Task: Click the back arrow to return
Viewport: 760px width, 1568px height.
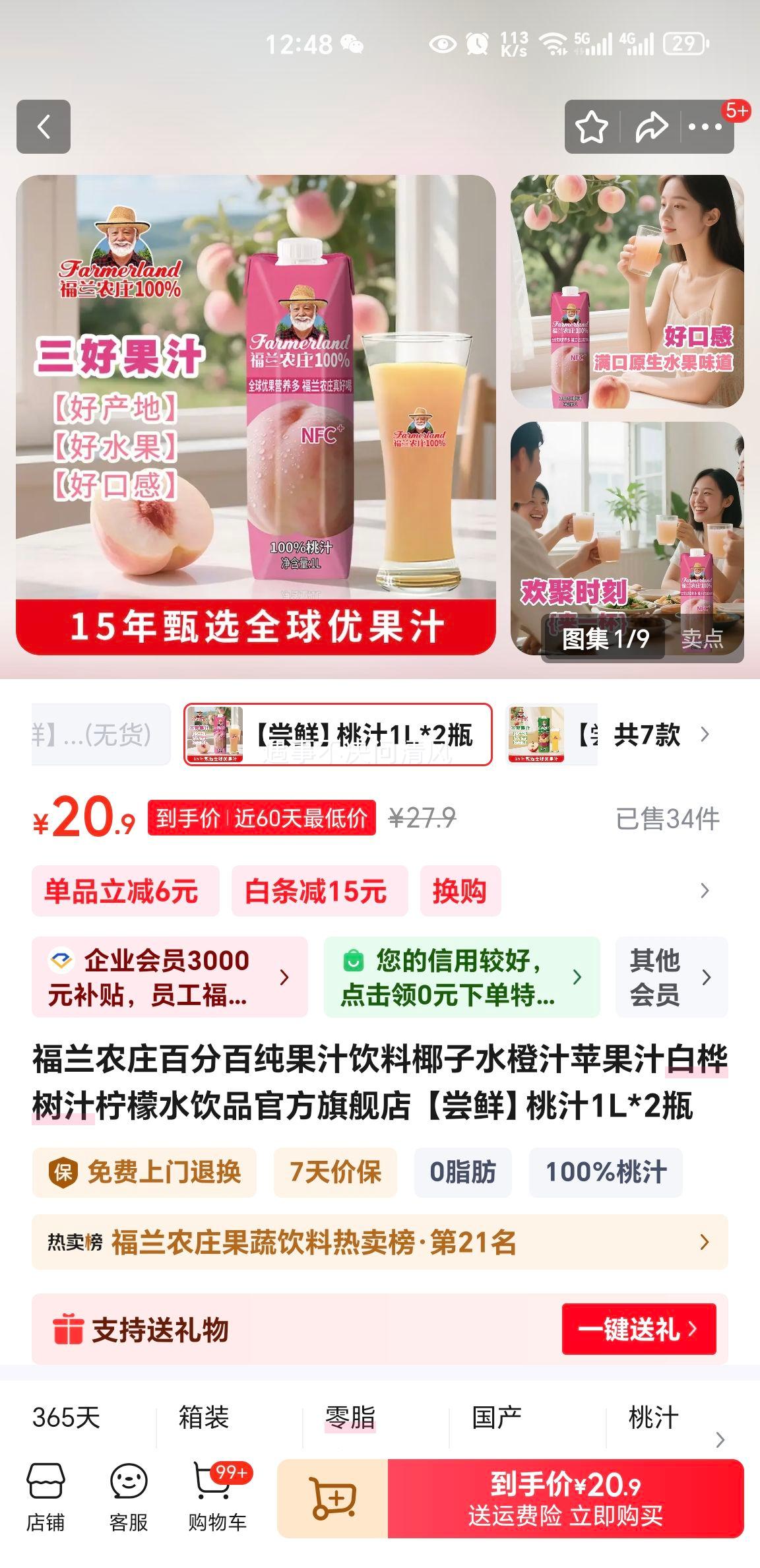Action: (44, 127)
